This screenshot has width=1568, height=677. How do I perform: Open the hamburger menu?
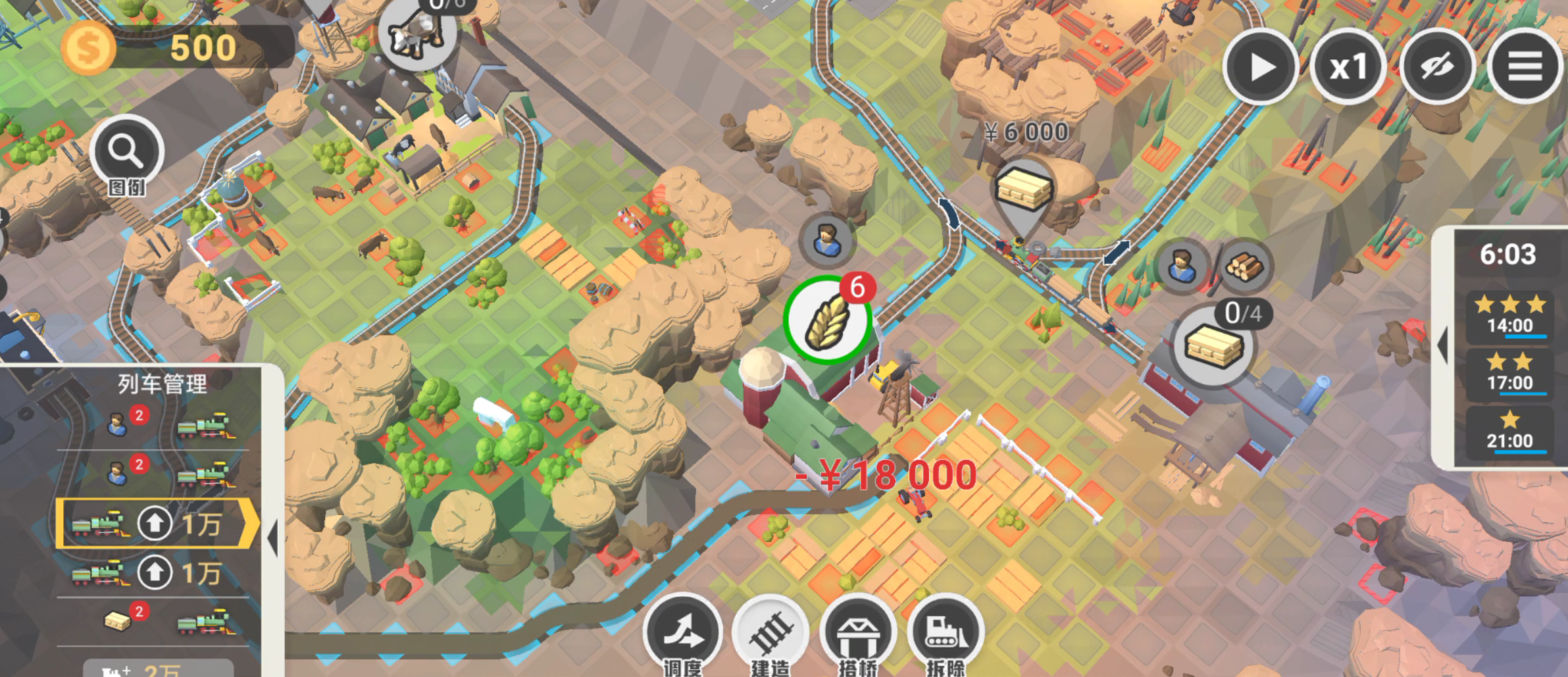1525,67
